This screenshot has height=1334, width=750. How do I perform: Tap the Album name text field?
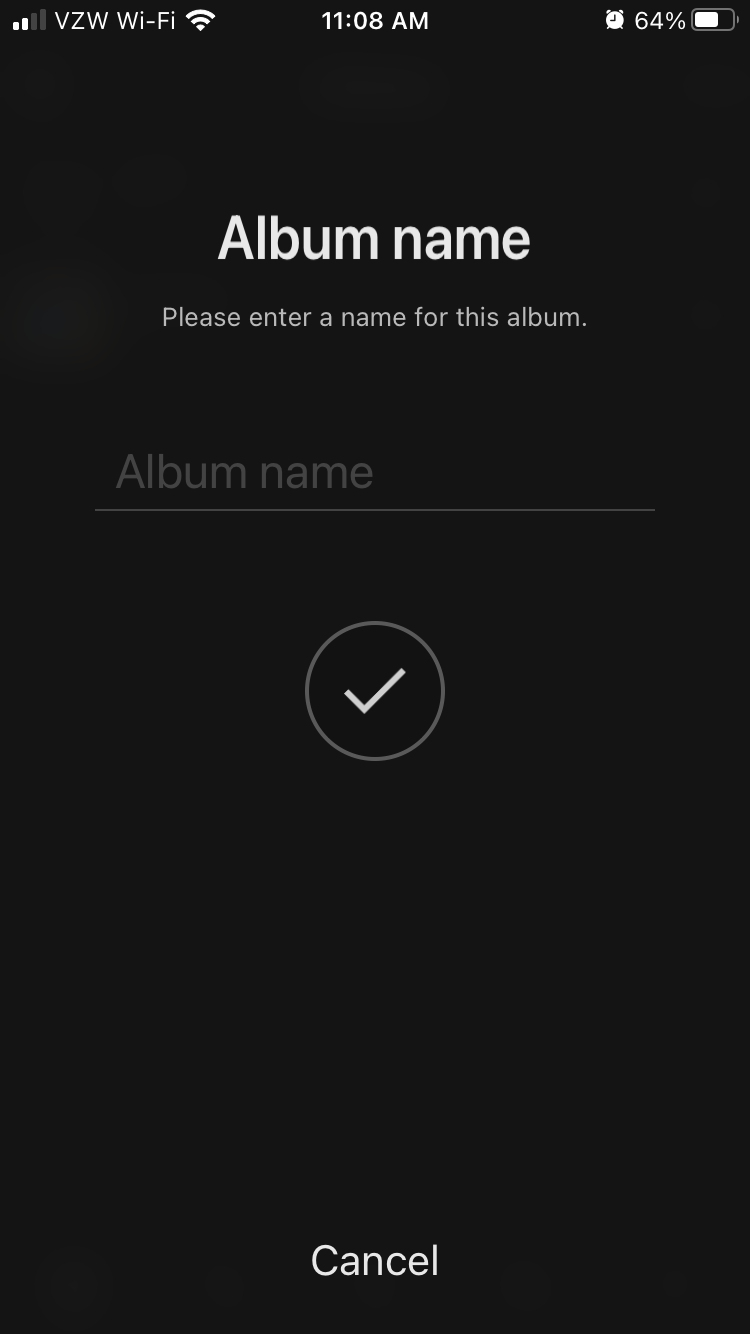[x=374, y=472]
